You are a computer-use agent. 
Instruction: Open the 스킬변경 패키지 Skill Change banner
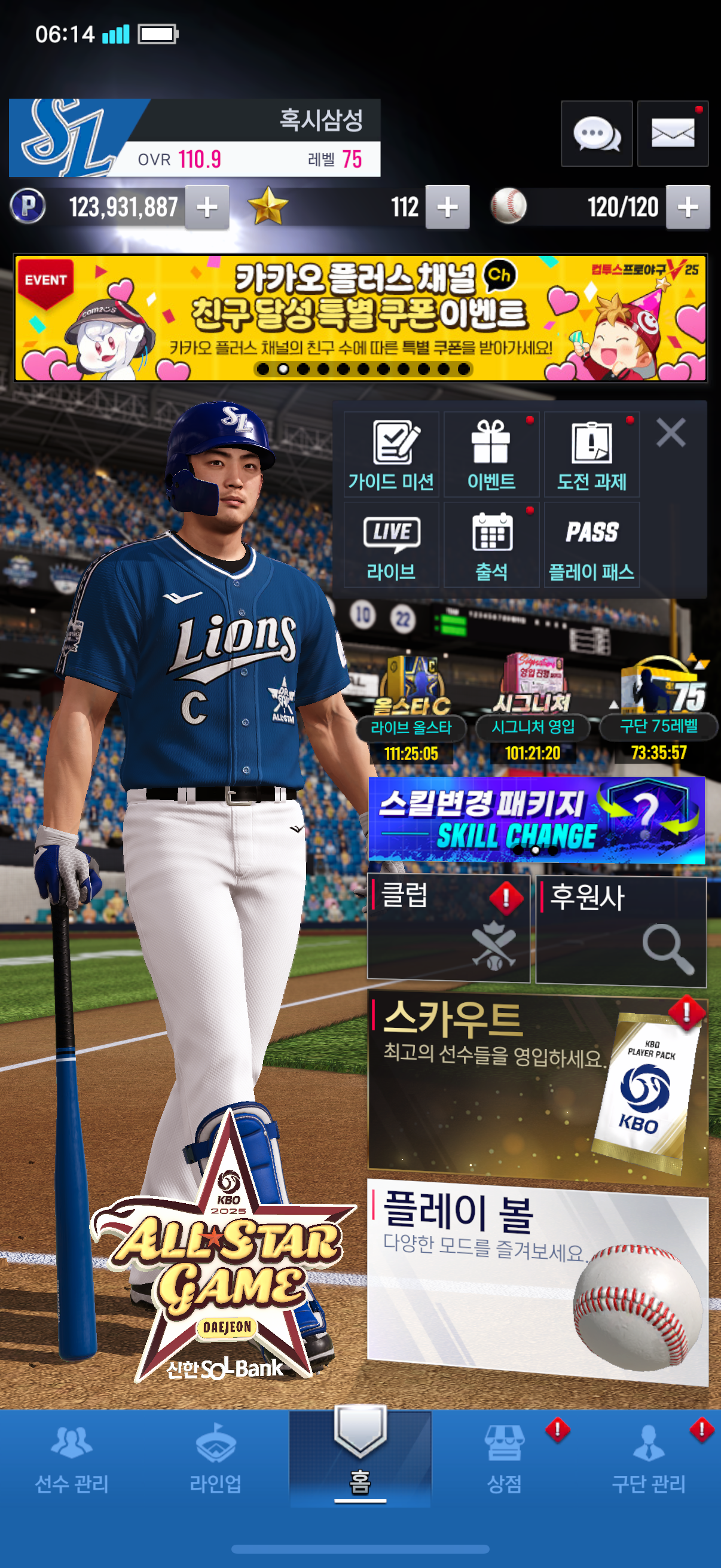pyautogui.click(x=537, y=819)
